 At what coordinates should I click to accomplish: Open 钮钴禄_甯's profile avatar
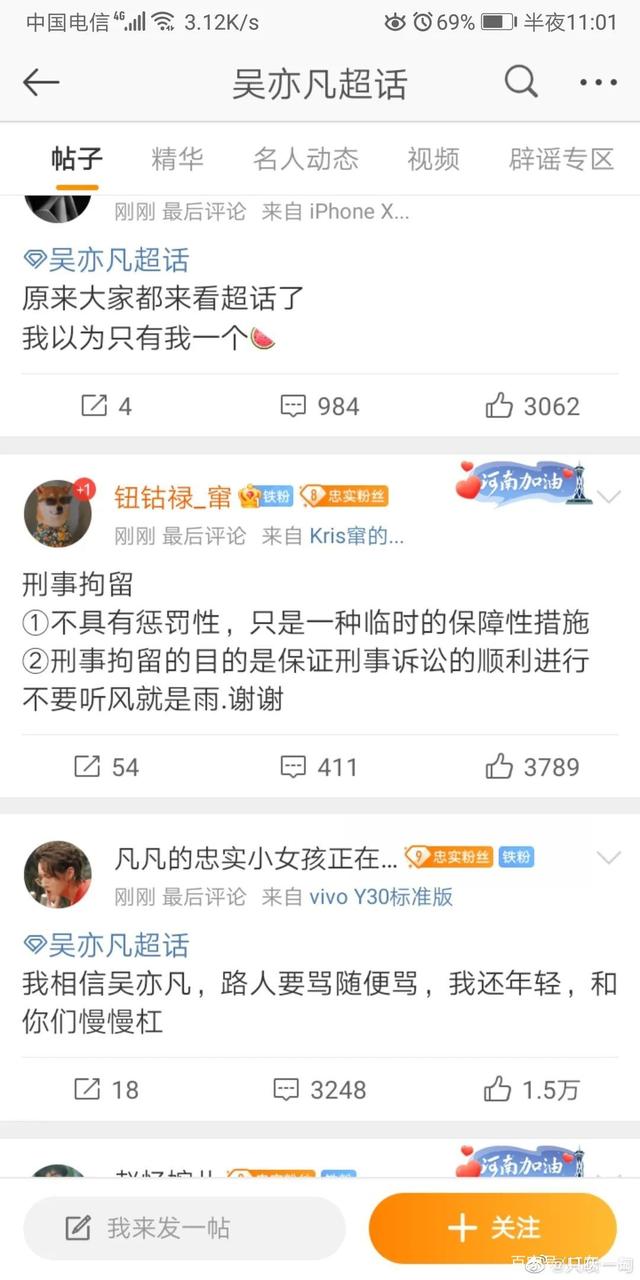pyautogui.click(x=57, y=513)
